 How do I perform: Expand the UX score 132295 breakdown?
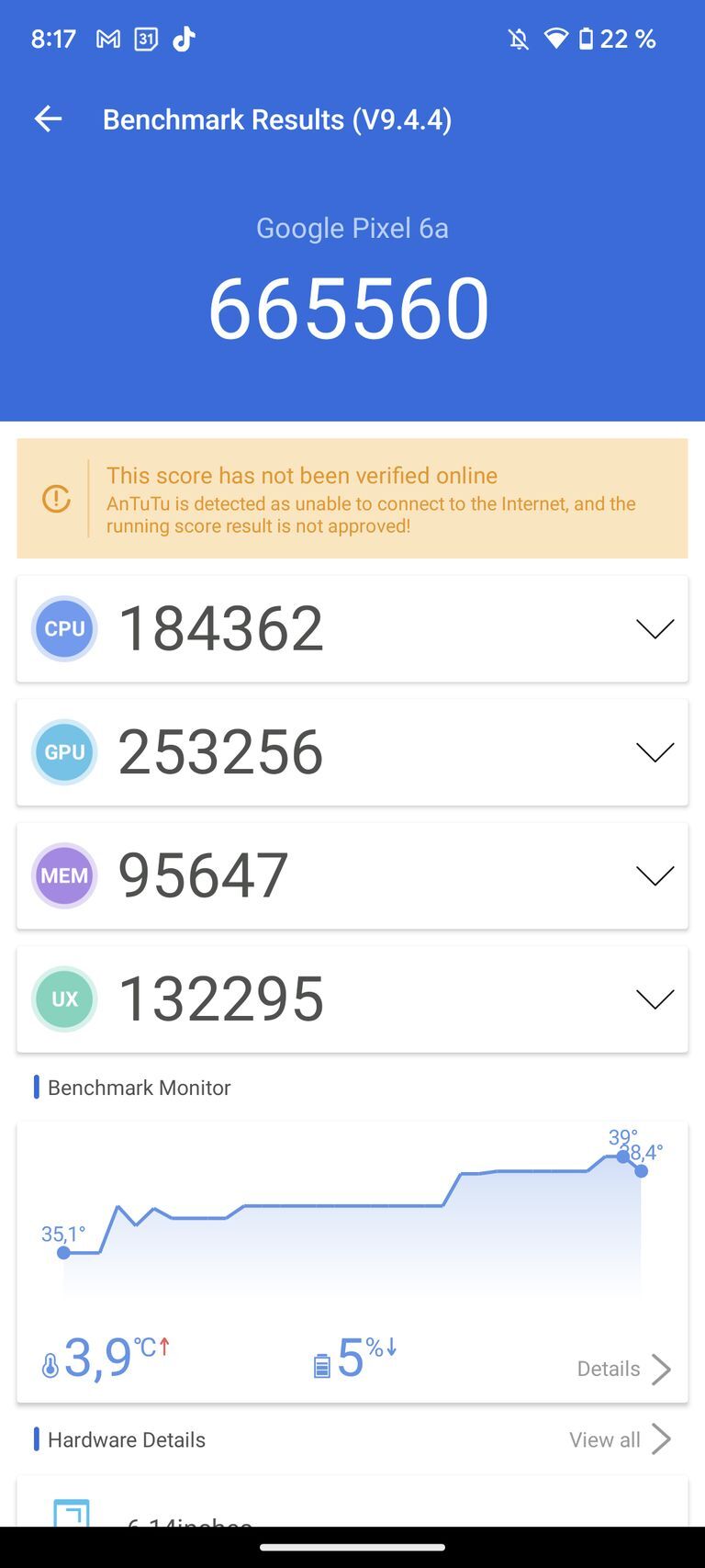[x=655, y=998]
